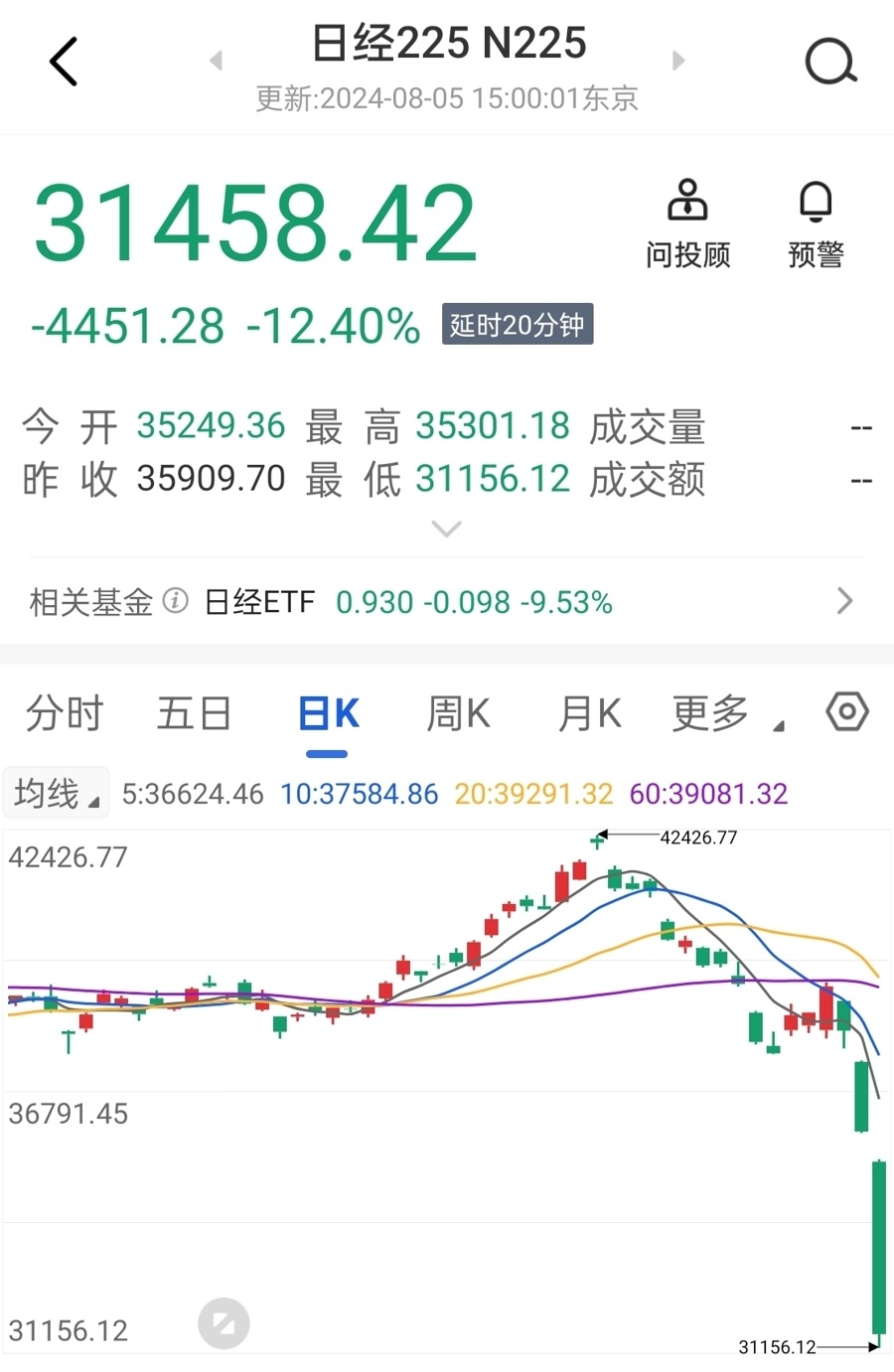This screenshot has height=1372, width=894.
Task: Tap the back arrow to return
Action: point(63,62)
